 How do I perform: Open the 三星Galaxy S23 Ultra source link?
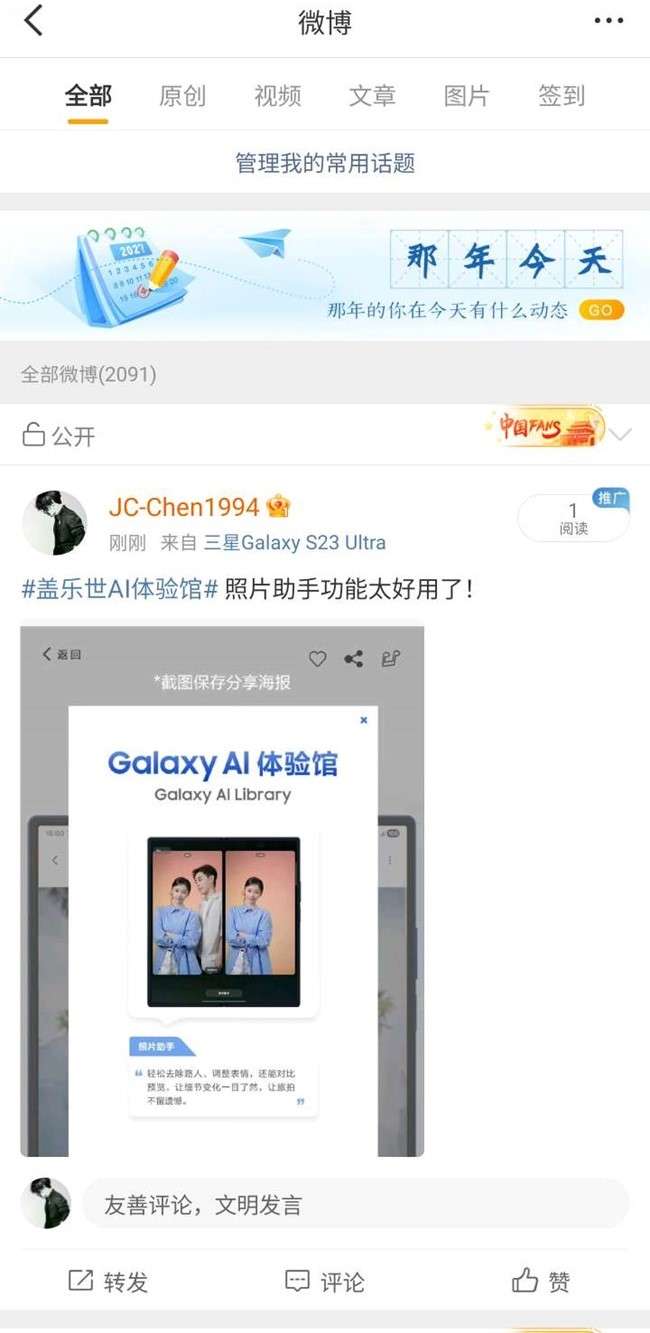[x=295, y=543]
